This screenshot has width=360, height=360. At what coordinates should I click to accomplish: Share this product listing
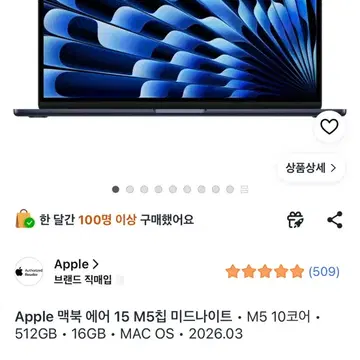334,220
